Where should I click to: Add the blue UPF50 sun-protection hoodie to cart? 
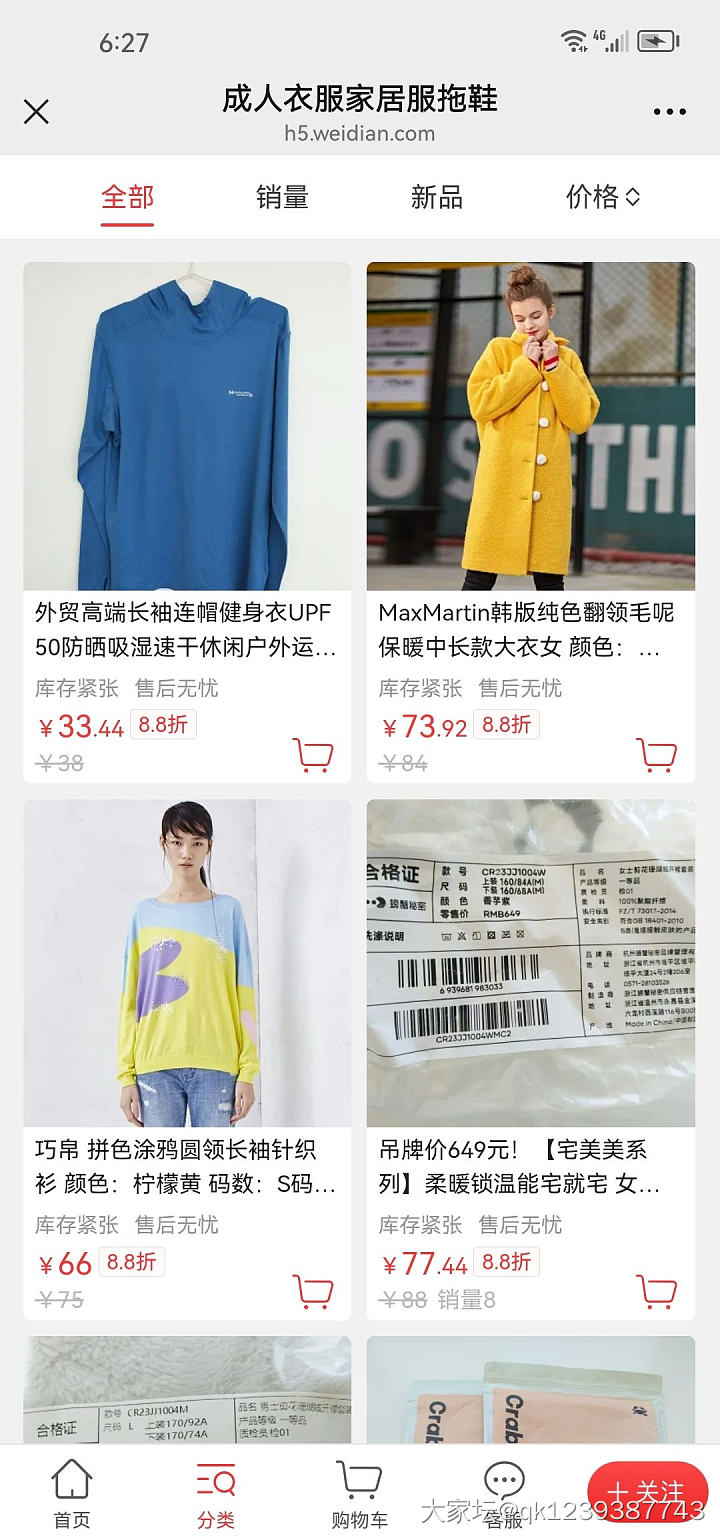tap(313, 755)
